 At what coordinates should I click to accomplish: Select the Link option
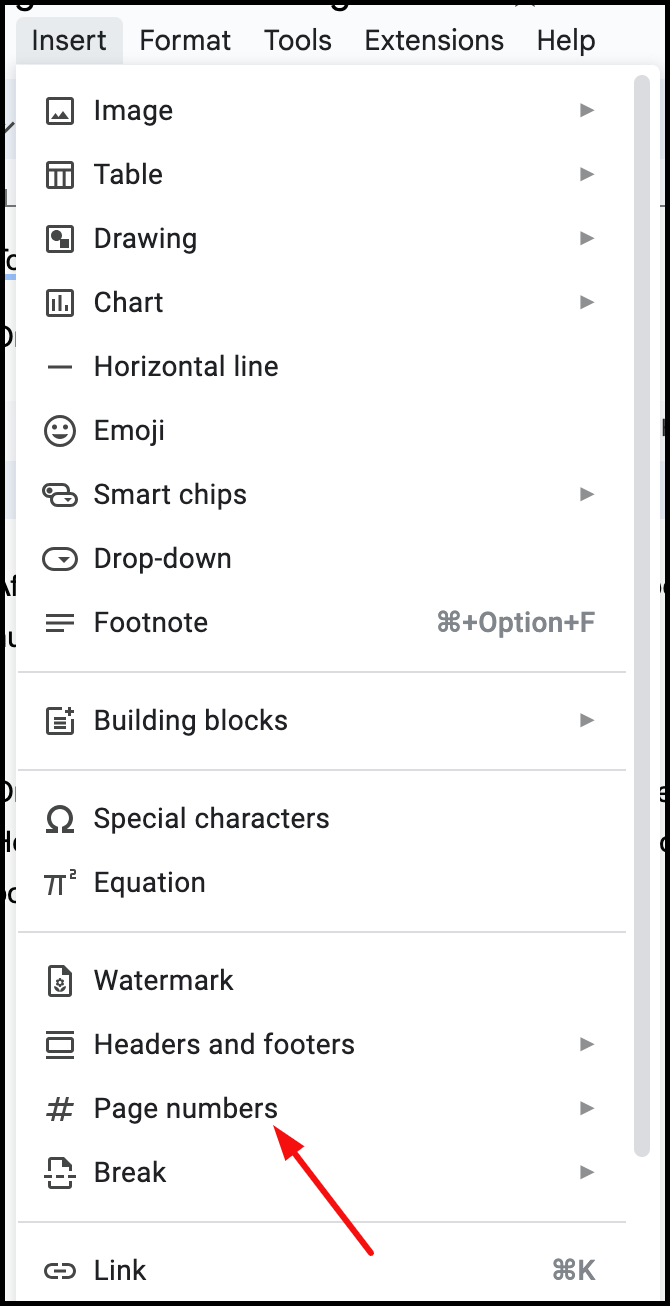click(x=321, y=1270)
